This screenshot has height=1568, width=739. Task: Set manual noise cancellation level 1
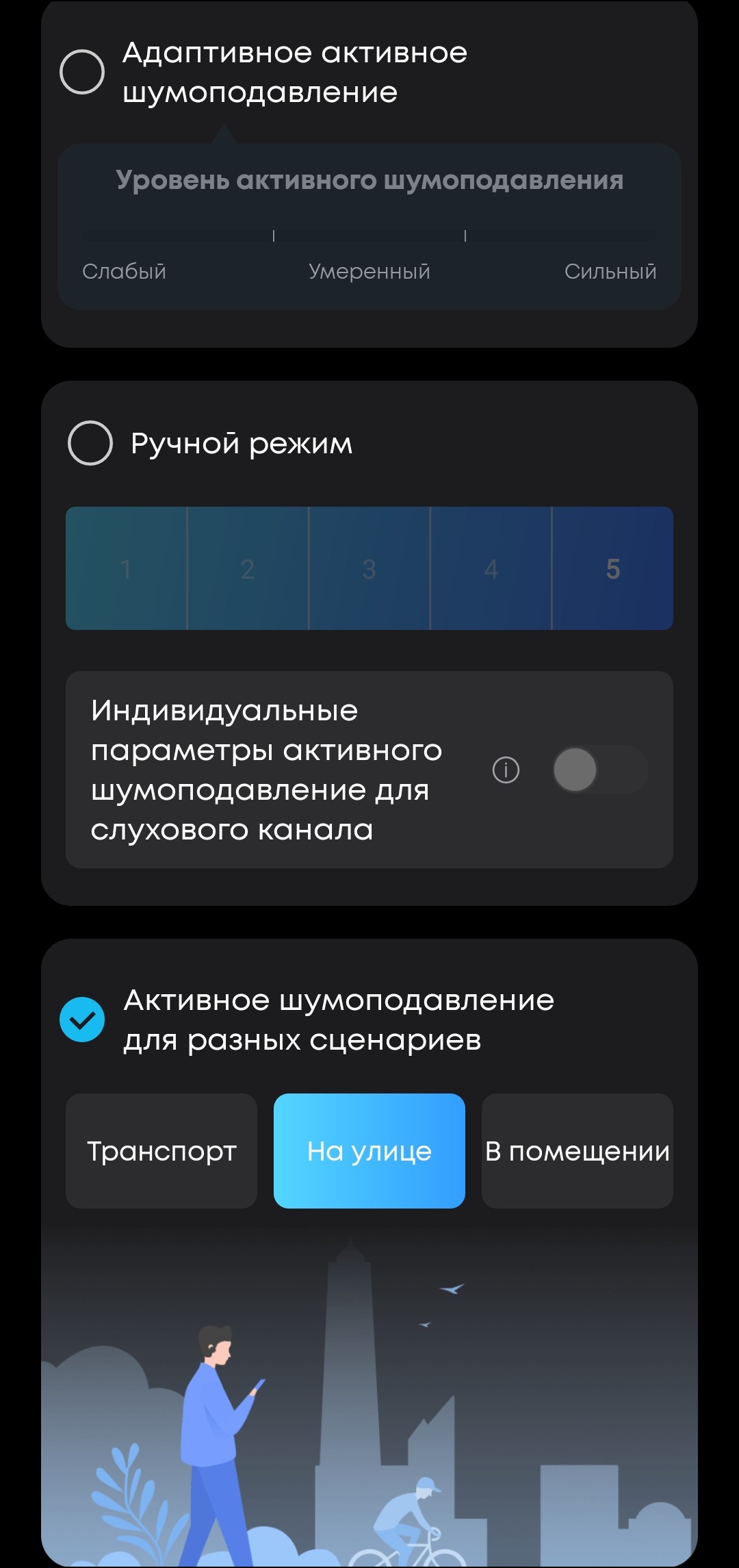[126, 568]
